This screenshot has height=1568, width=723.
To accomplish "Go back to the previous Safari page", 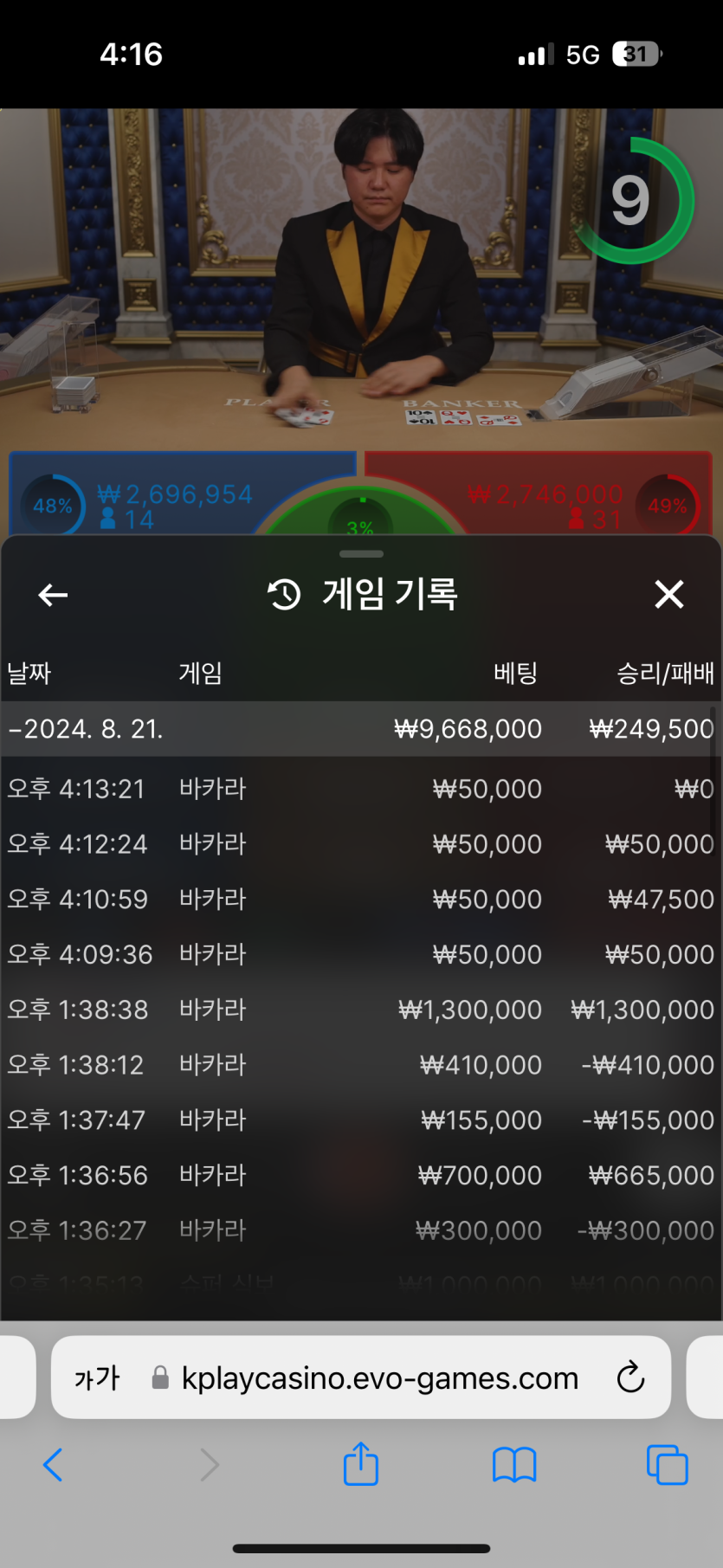I will tap(53, 1465).
